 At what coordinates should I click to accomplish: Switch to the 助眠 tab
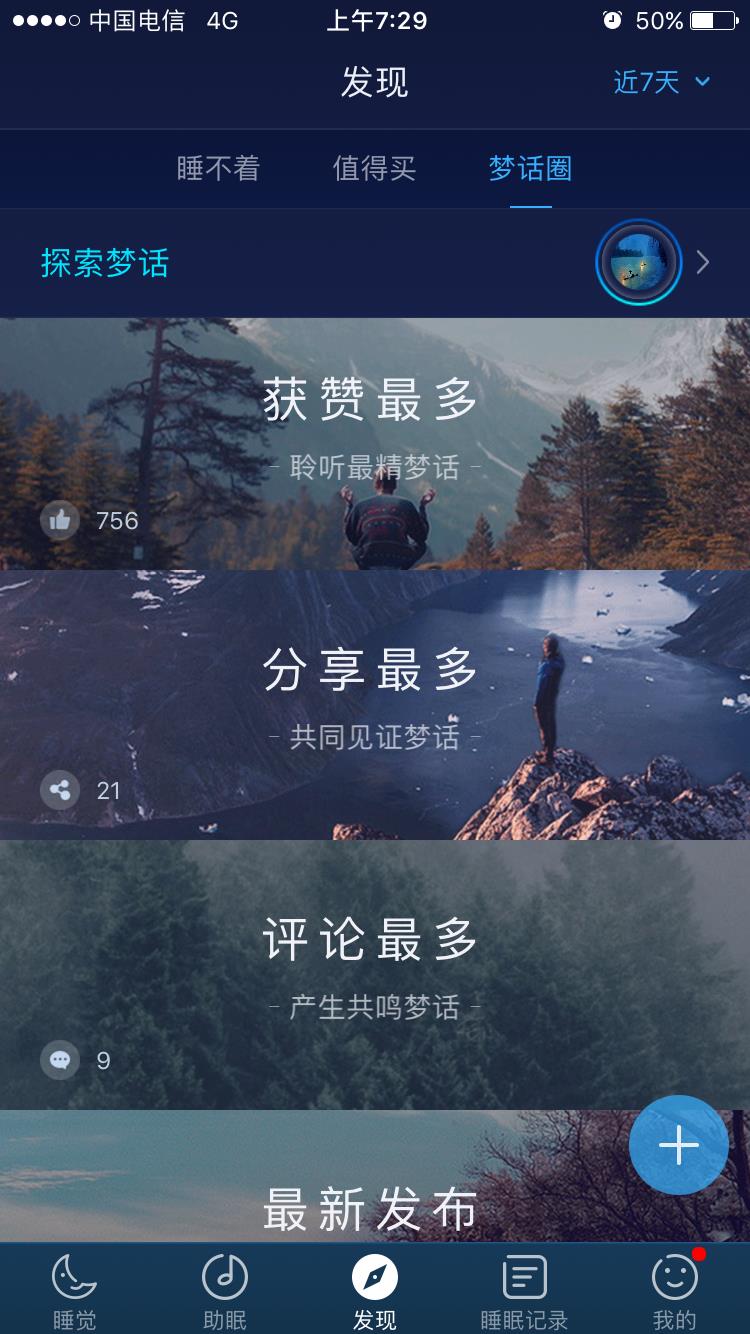pyautogui.click(x=225, y=1291)
